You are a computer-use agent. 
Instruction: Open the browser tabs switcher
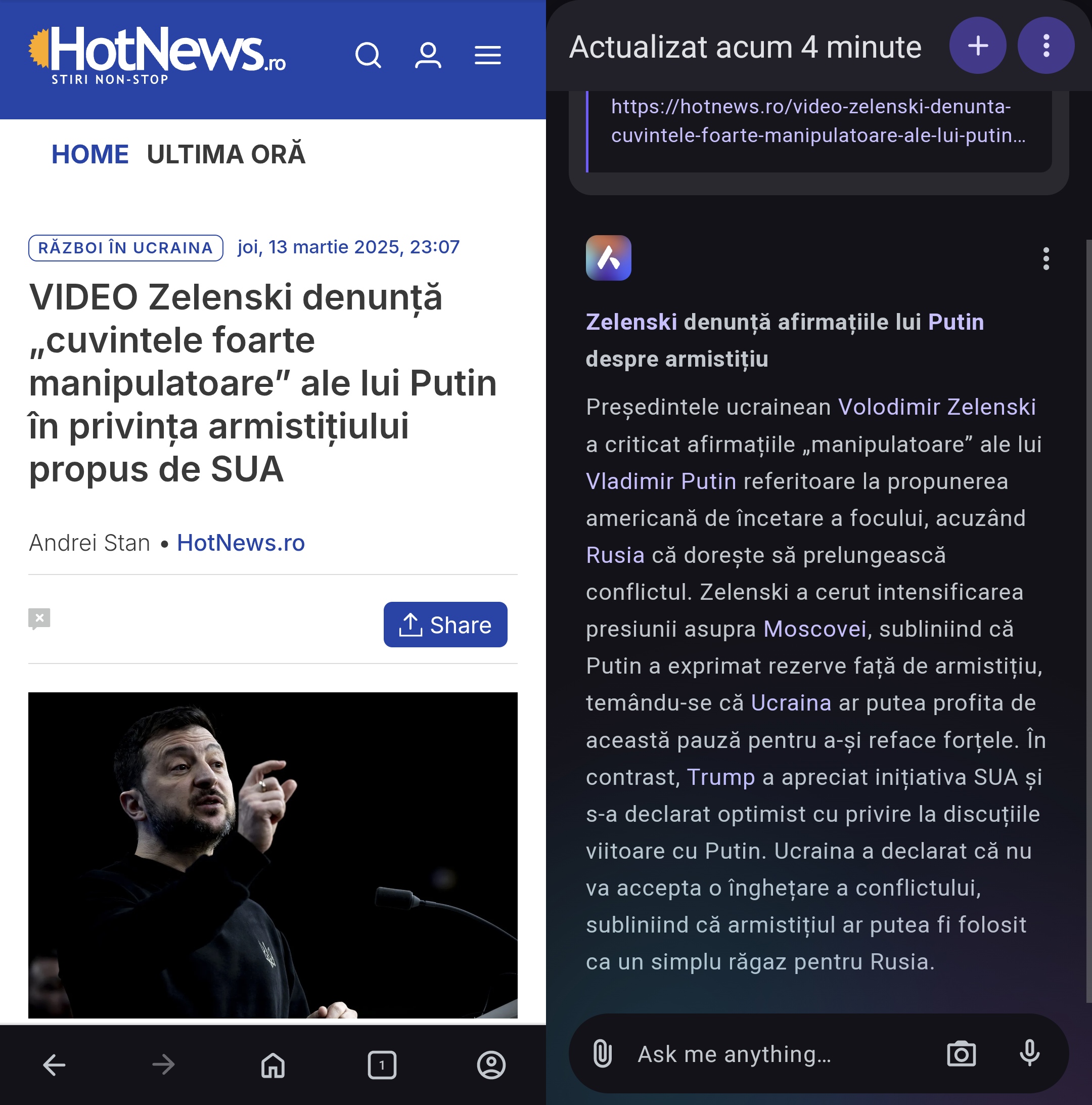(382, 1065)
